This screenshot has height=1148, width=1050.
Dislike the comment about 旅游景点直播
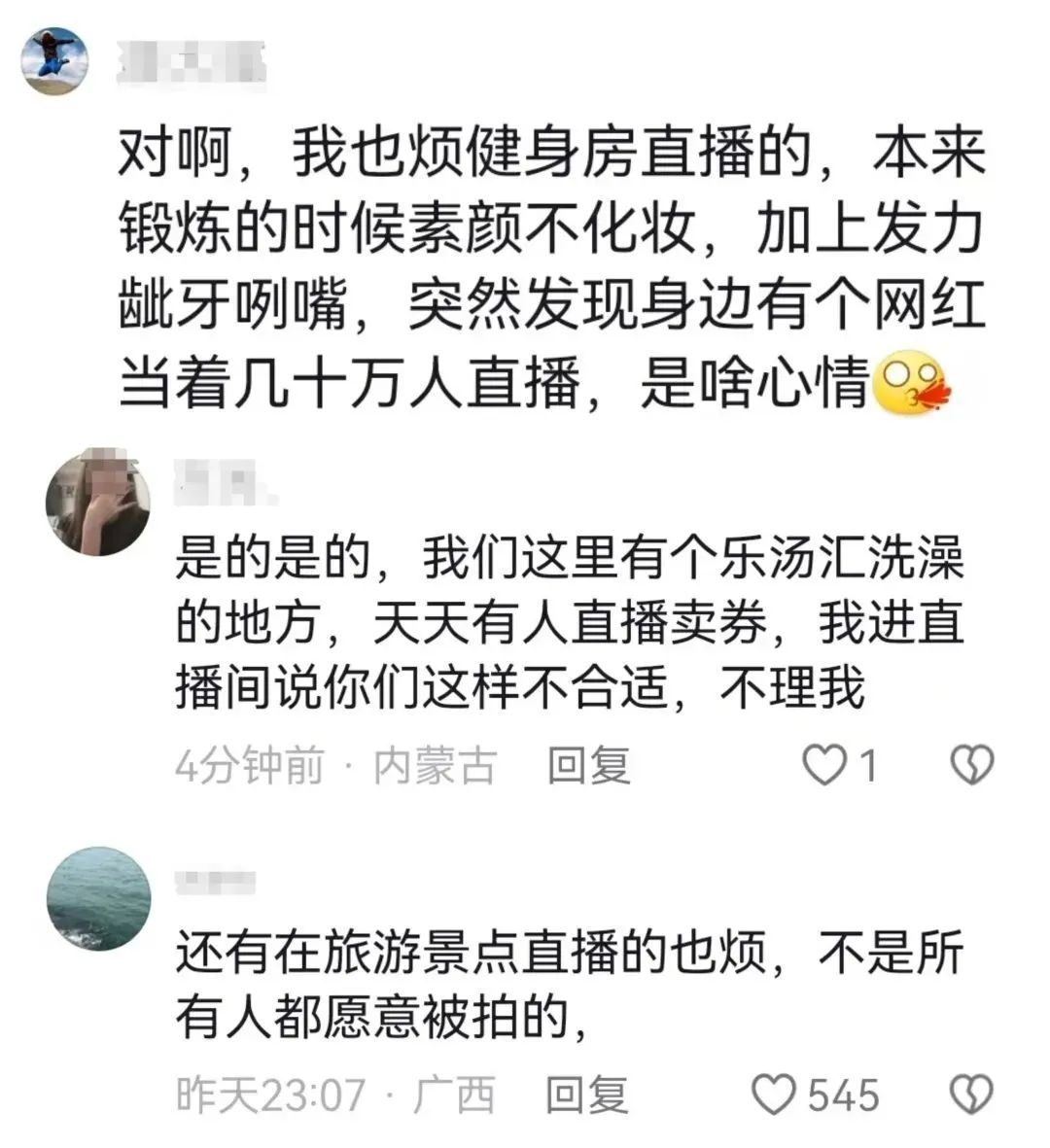970,1096
